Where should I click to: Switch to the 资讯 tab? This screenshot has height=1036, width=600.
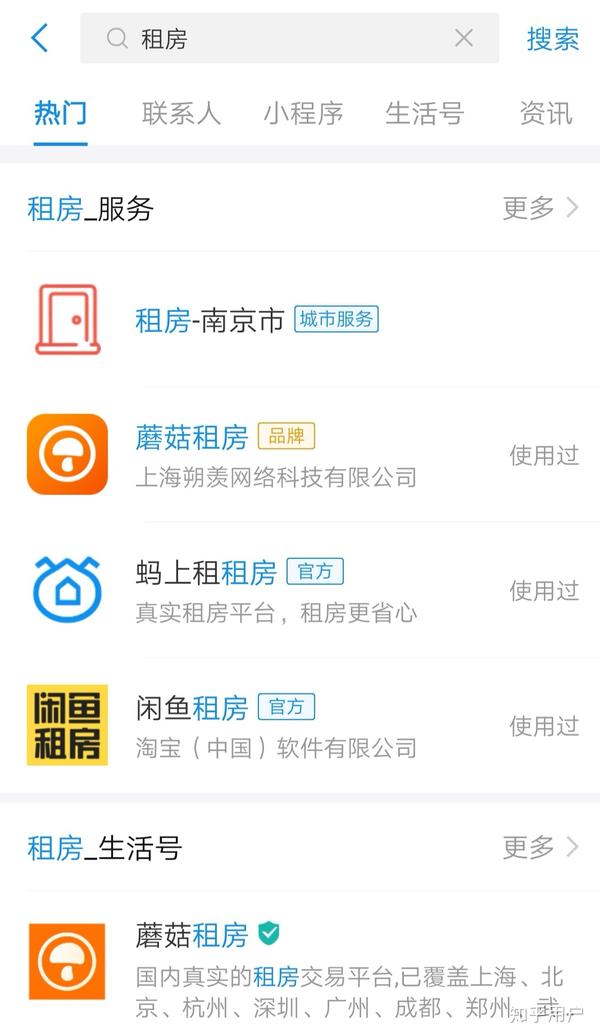[546, 113]
